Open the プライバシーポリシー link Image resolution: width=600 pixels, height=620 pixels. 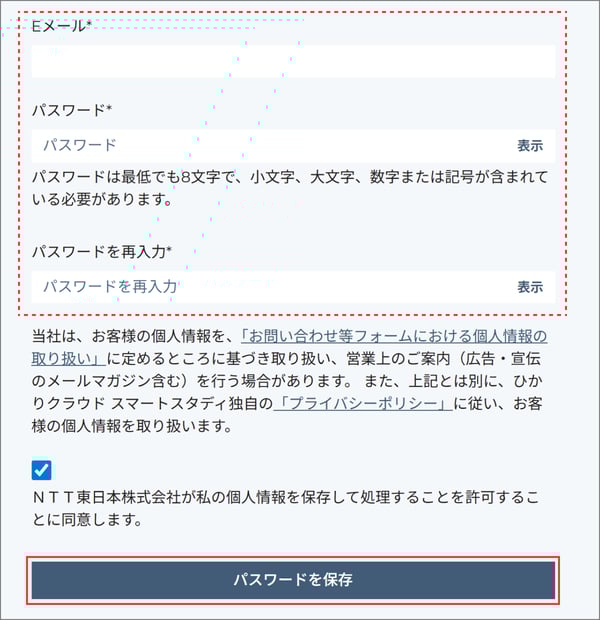tap(362, 404)
